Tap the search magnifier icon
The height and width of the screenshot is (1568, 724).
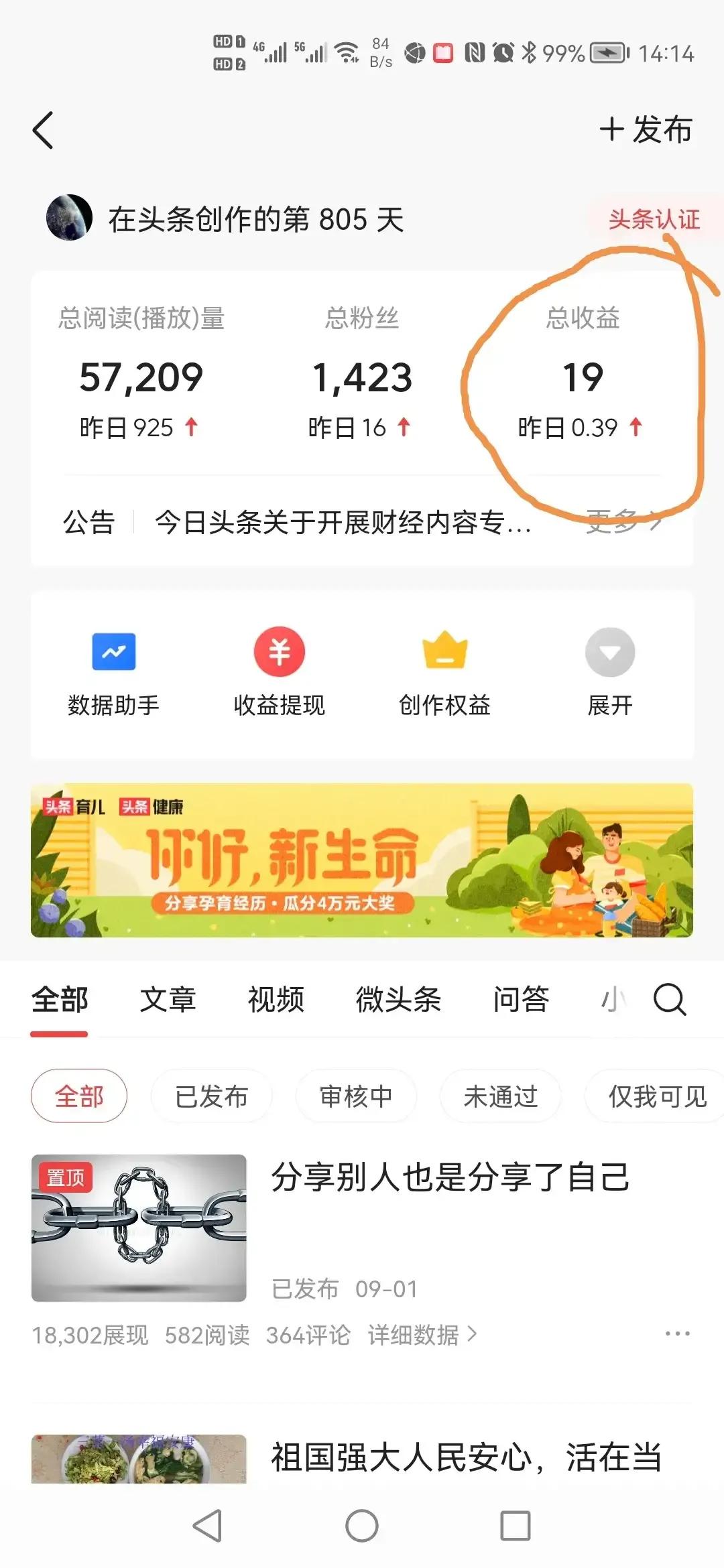668,1000
